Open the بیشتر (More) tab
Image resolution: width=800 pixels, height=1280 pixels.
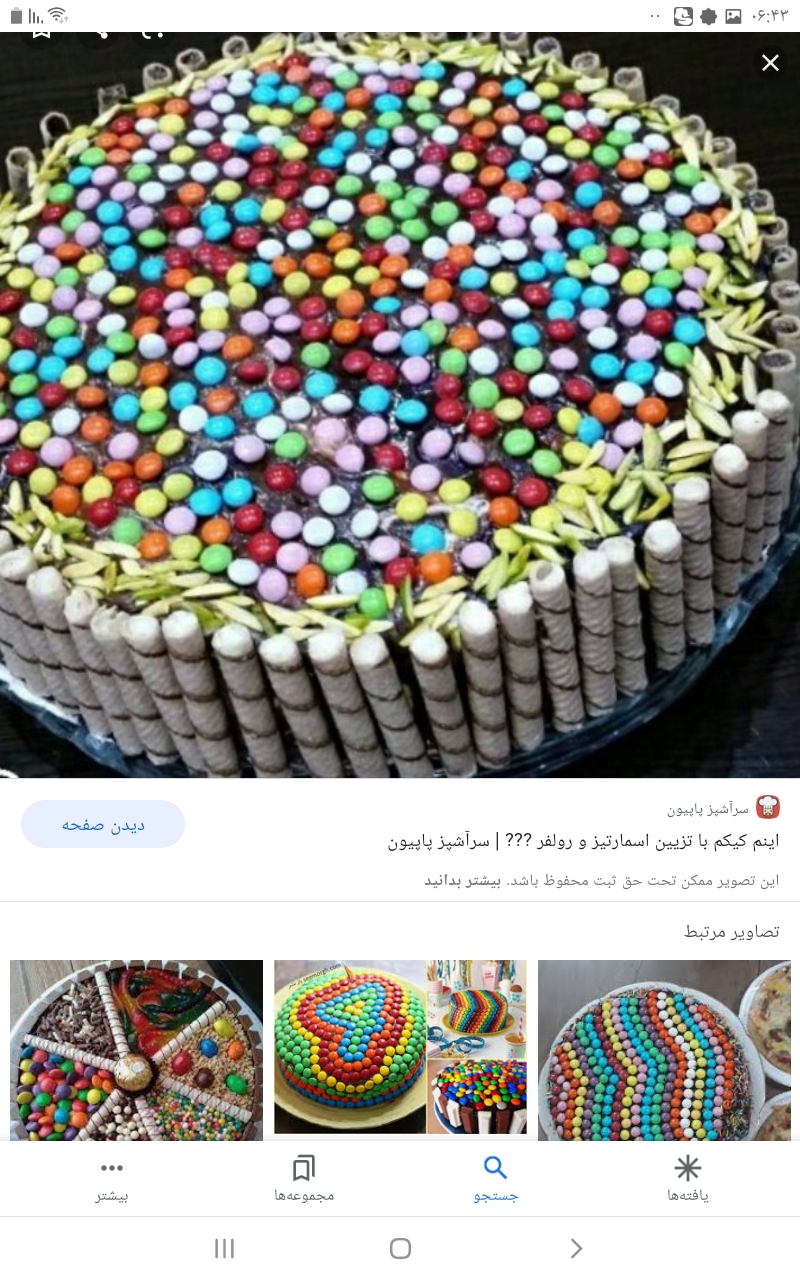coord(112,1178)
